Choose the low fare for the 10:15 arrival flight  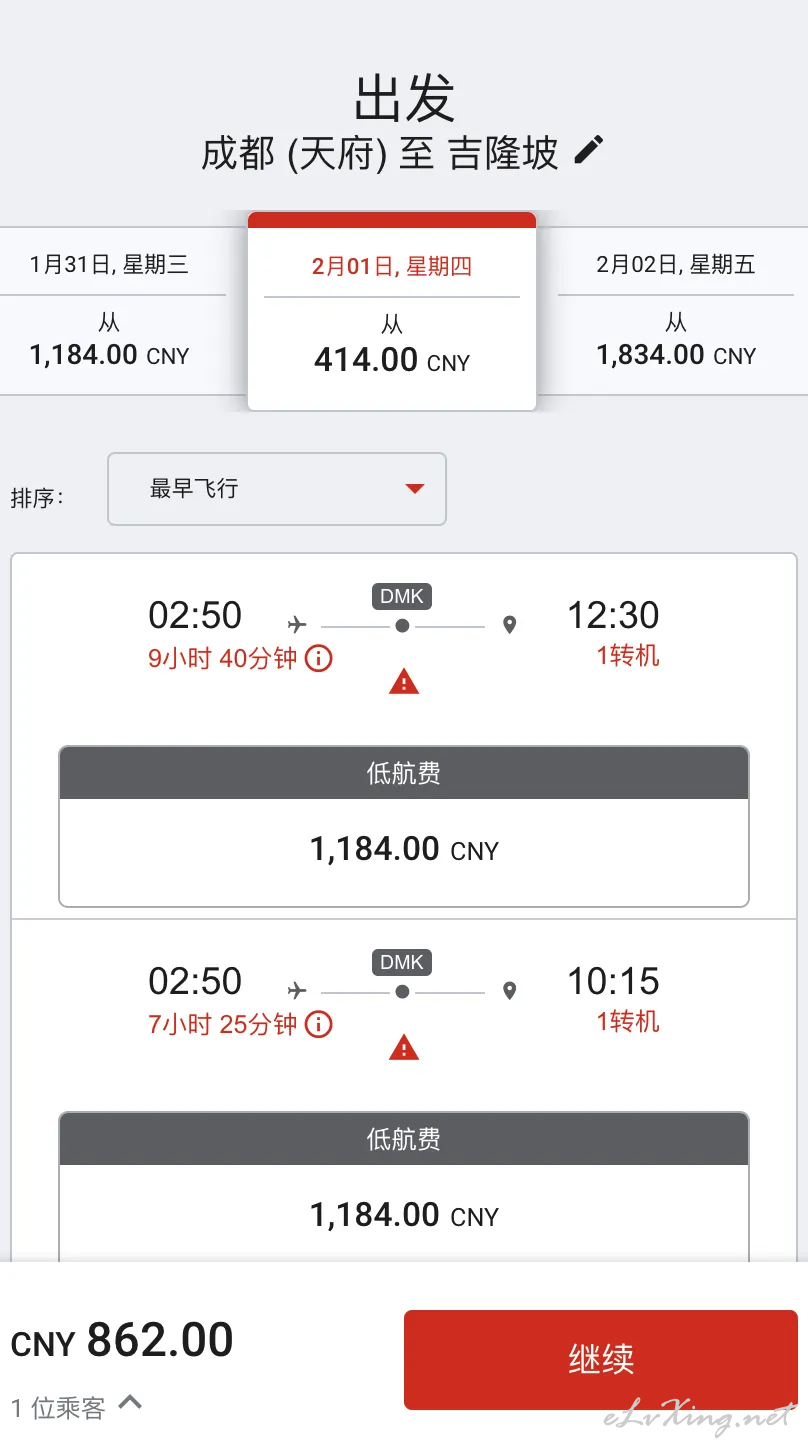tap(404, 1188)
